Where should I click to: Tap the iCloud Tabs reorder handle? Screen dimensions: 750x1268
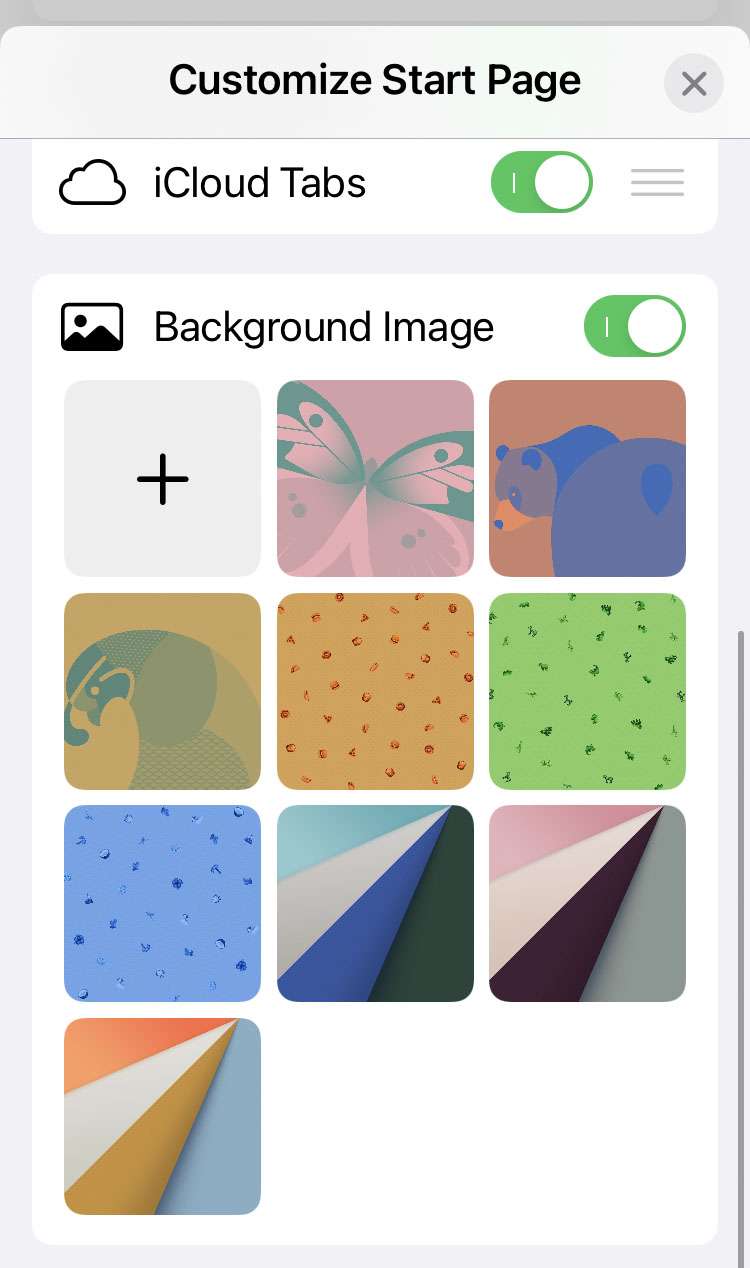coord(657,183)
